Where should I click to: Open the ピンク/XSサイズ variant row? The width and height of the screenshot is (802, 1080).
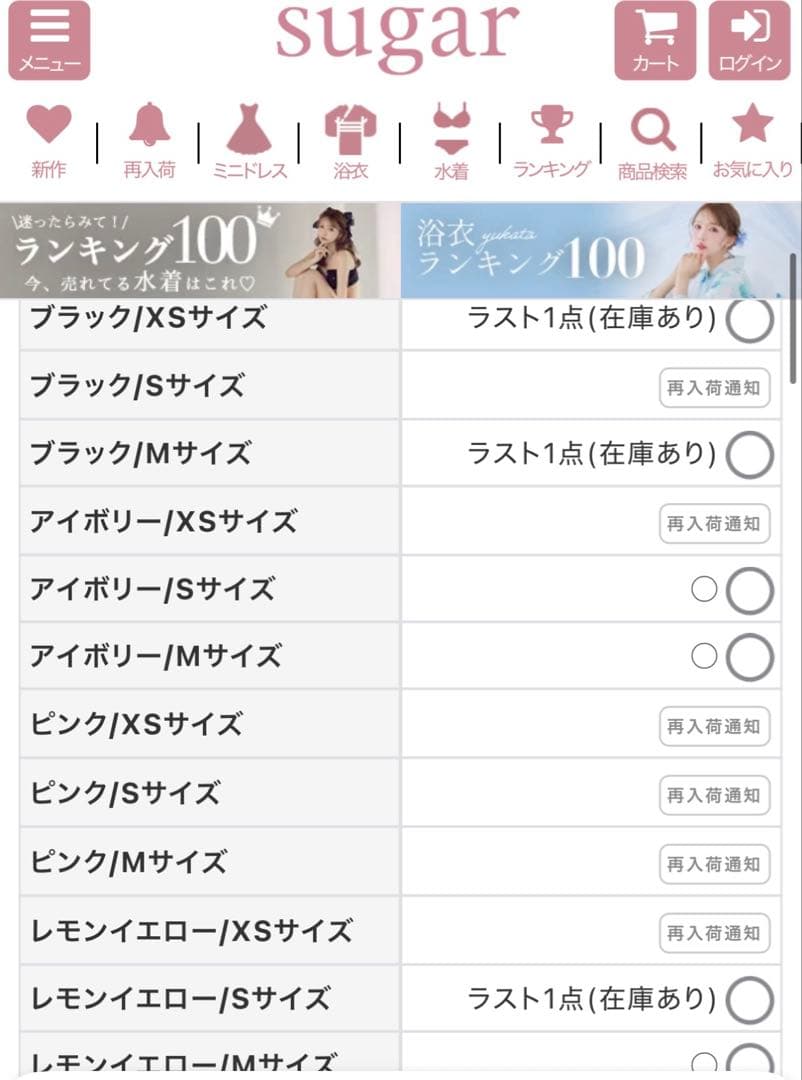[x=200, y=725]
